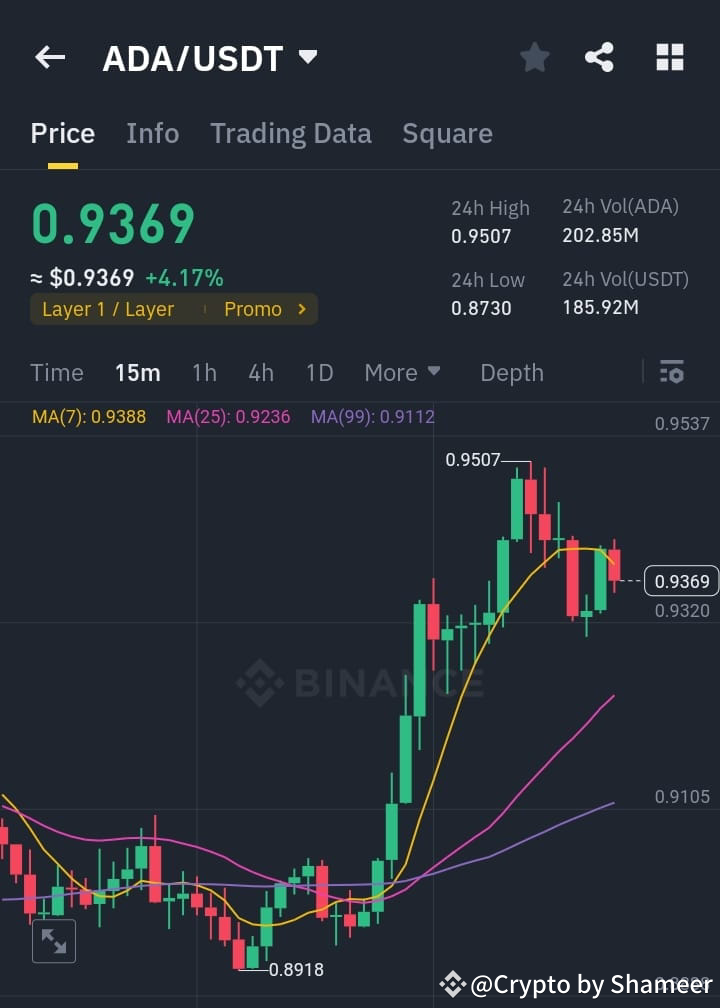Tap the current price label 0.9369 on the chart

(683, 581)
